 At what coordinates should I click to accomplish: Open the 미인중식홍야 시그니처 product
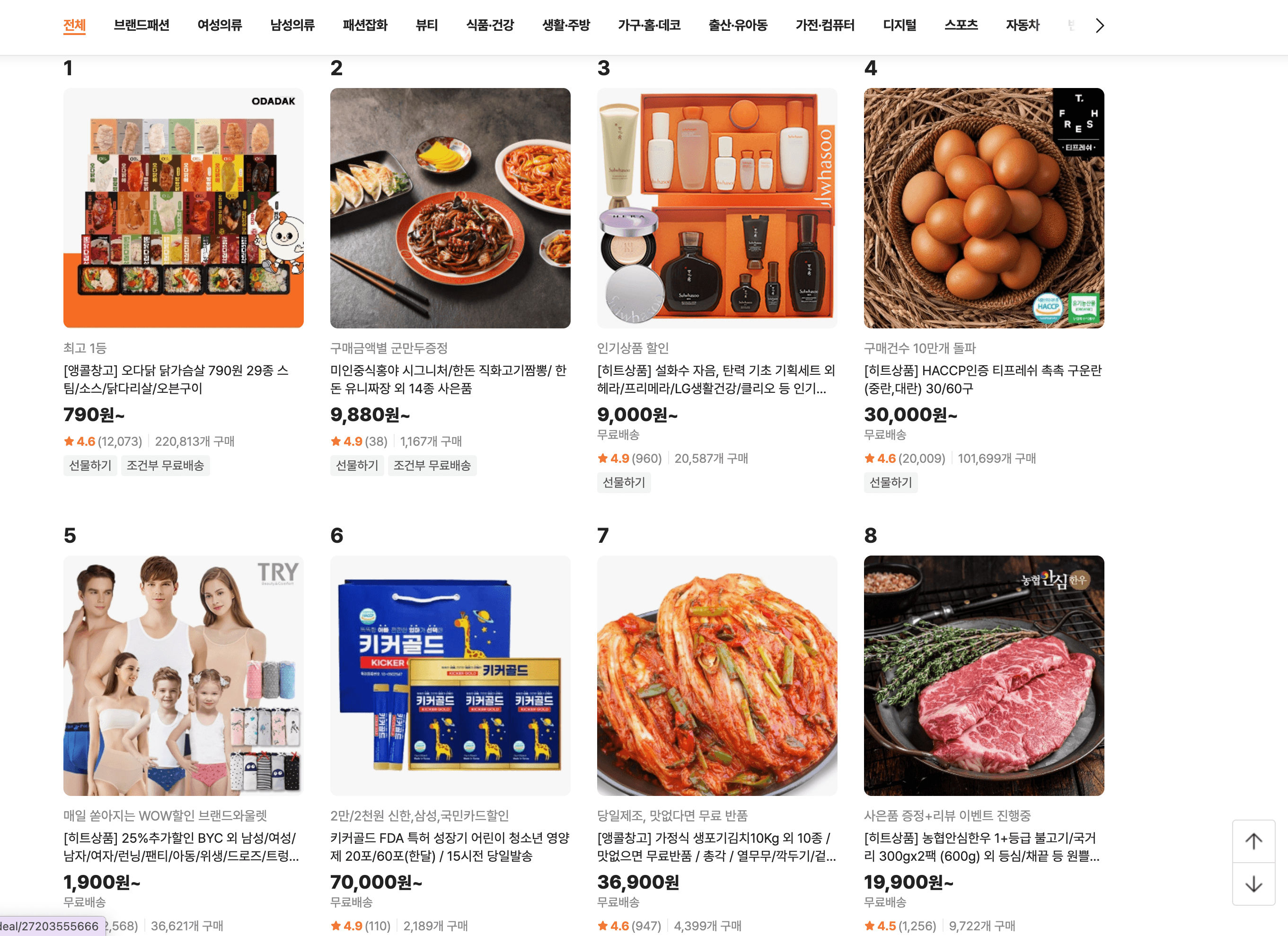450,208
